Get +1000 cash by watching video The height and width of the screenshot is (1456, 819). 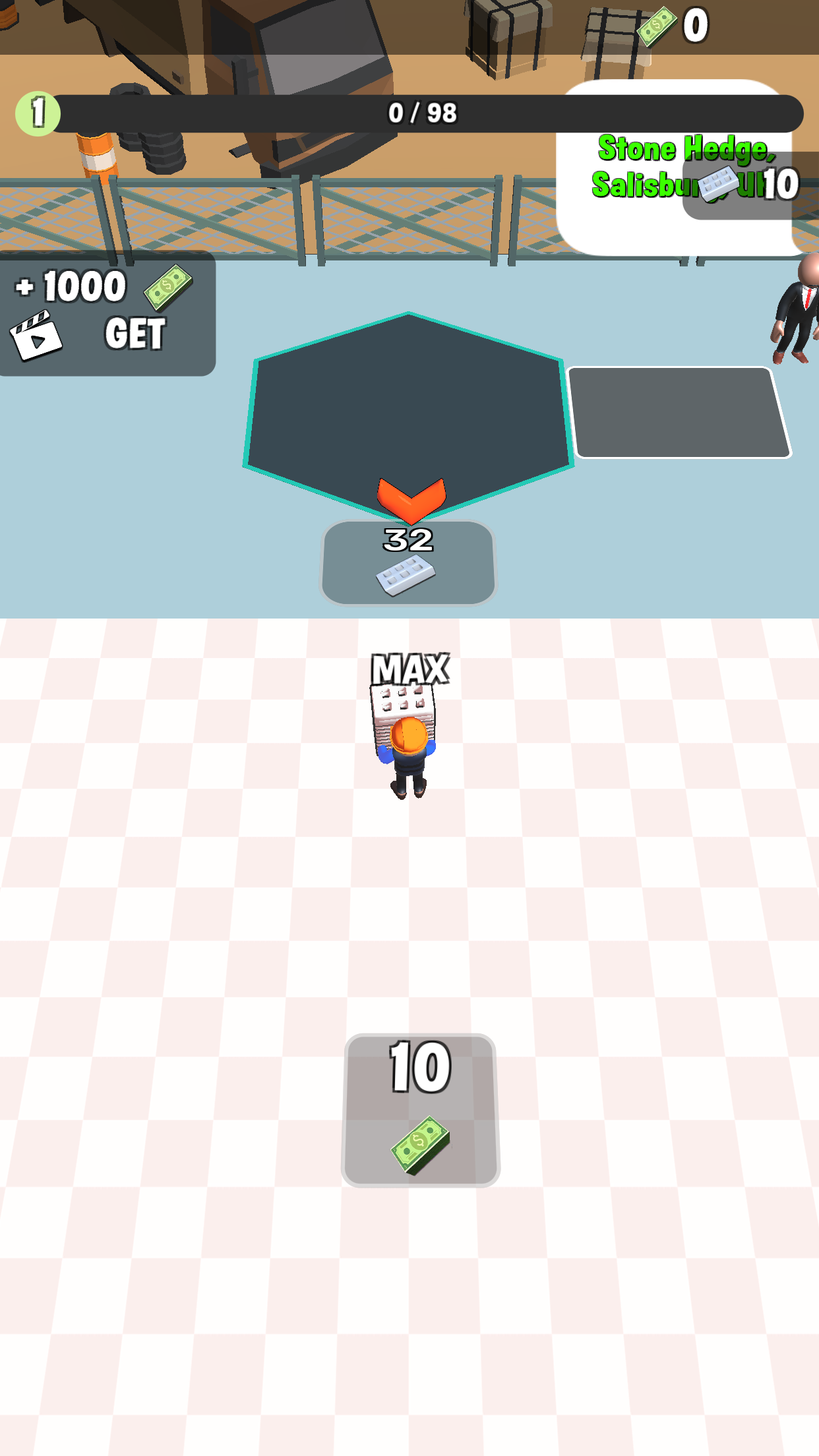click(106, 315)
